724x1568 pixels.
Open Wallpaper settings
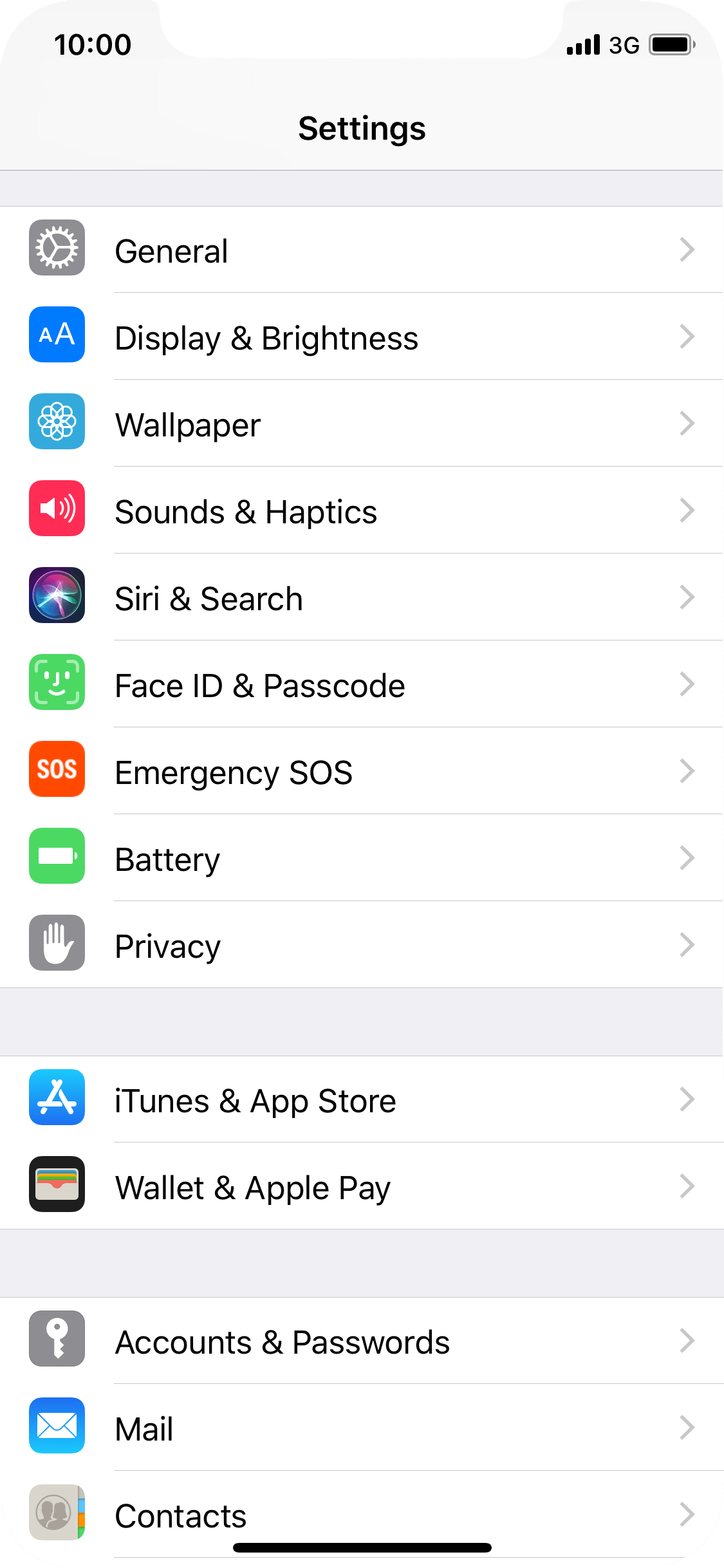pos(362,424)
